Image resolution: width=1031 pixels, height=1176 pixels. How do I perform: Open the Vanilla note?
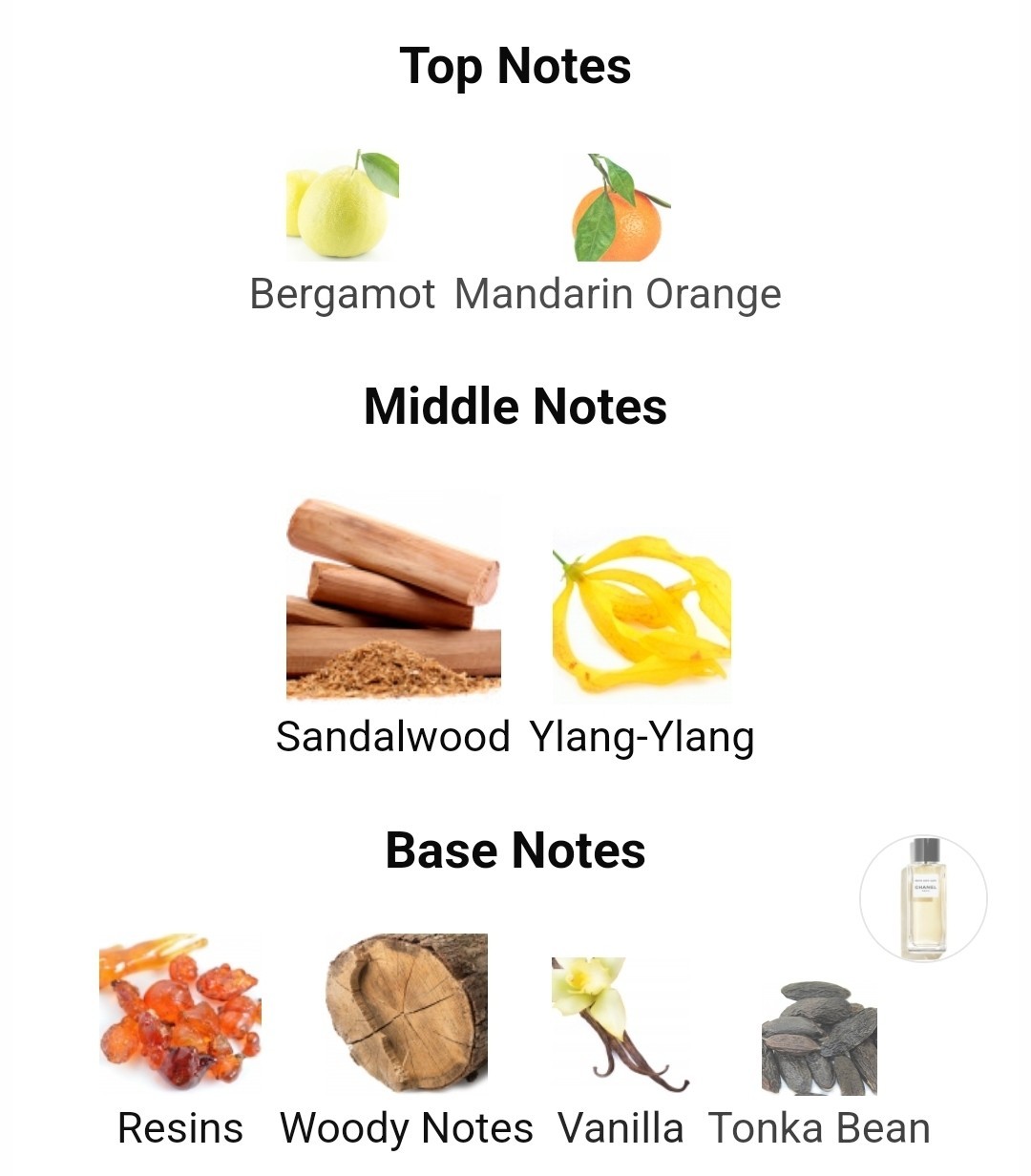pyautogui.click(x=621, y=1025)
